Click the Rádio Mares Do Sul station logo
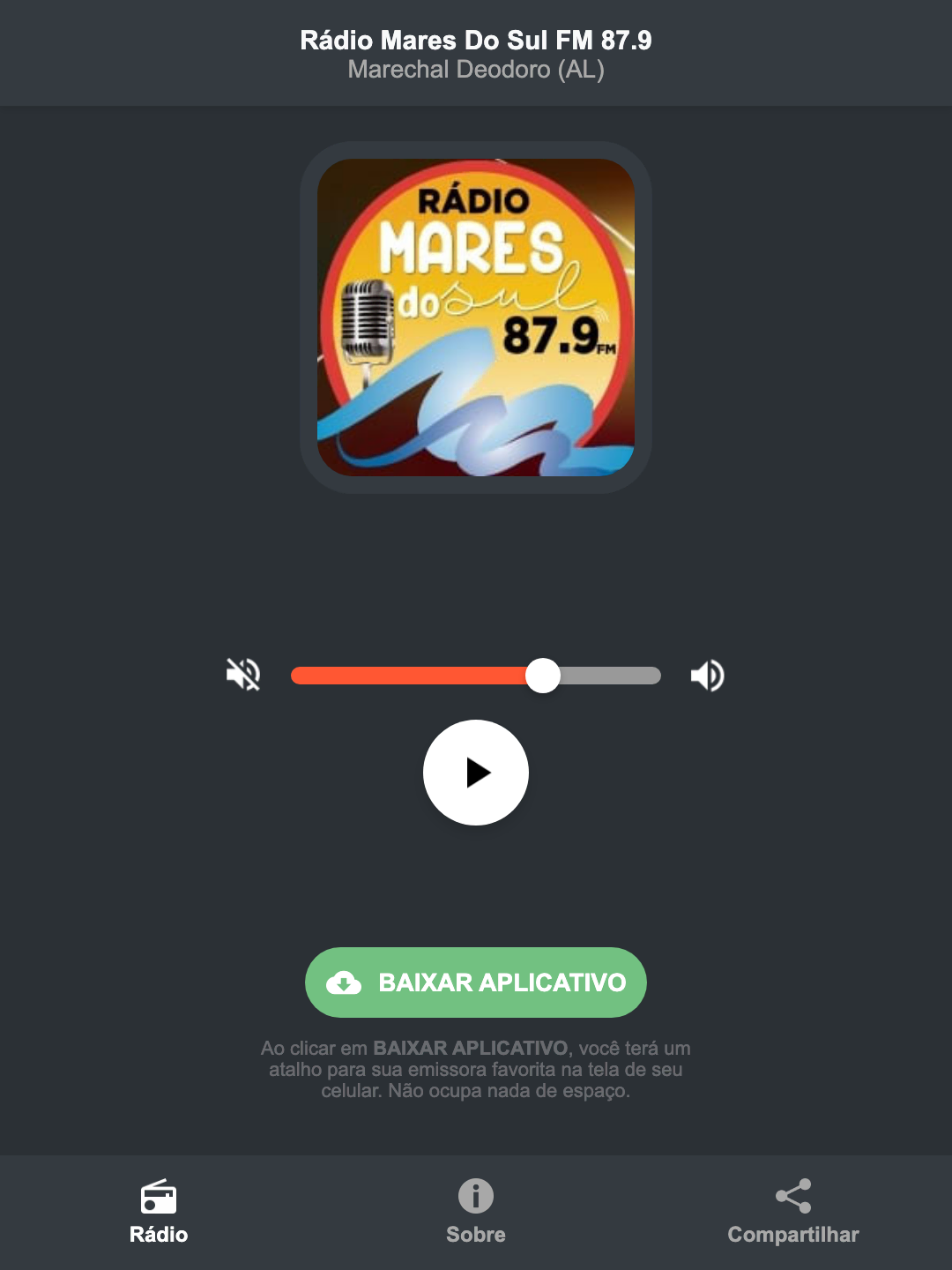This screenshot has height=1270, width=952. click(x=475, y=315)
